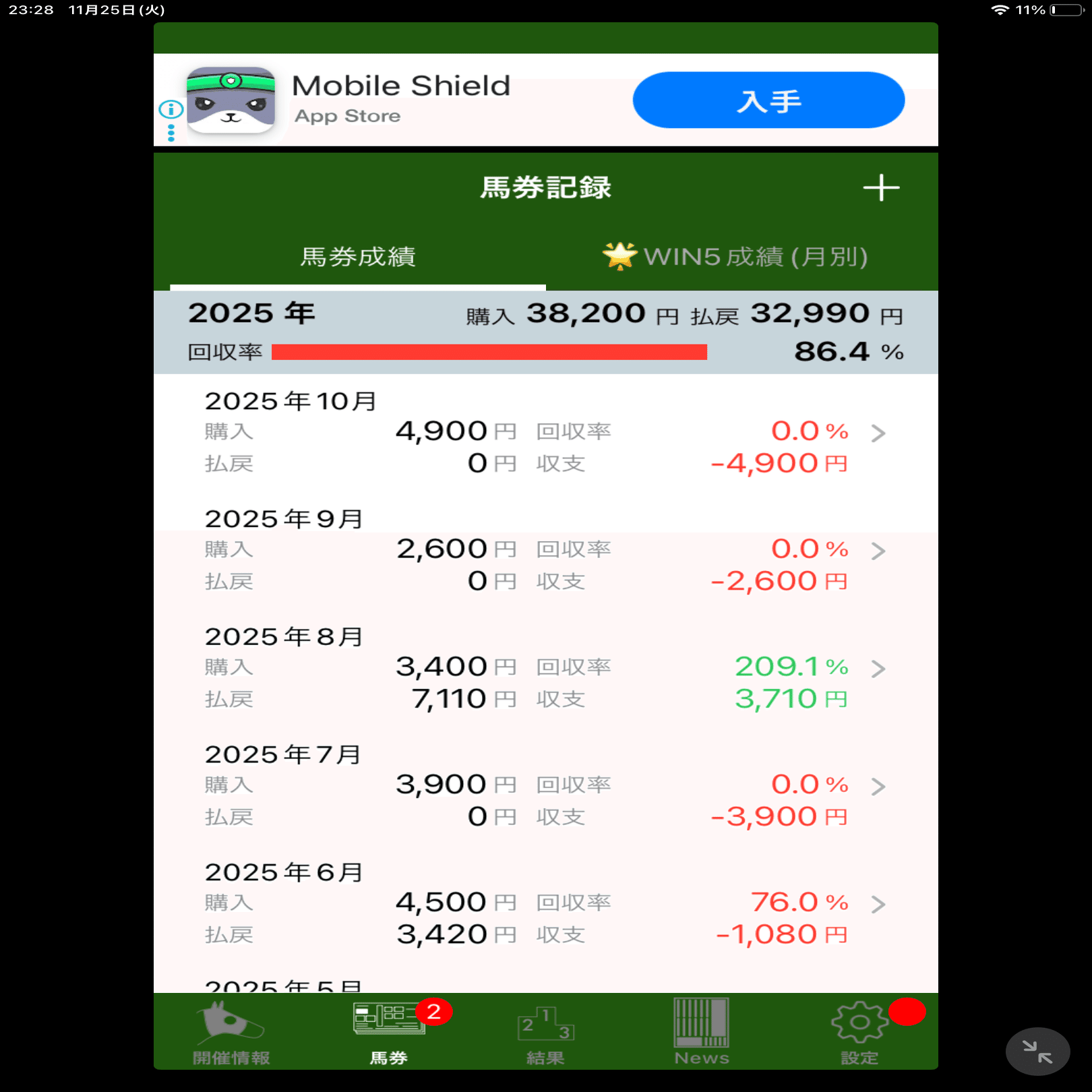This screenshot has height=1092, width=1092.
Task: Open 2025年6月 monthly record
Action: click(545, 904)
